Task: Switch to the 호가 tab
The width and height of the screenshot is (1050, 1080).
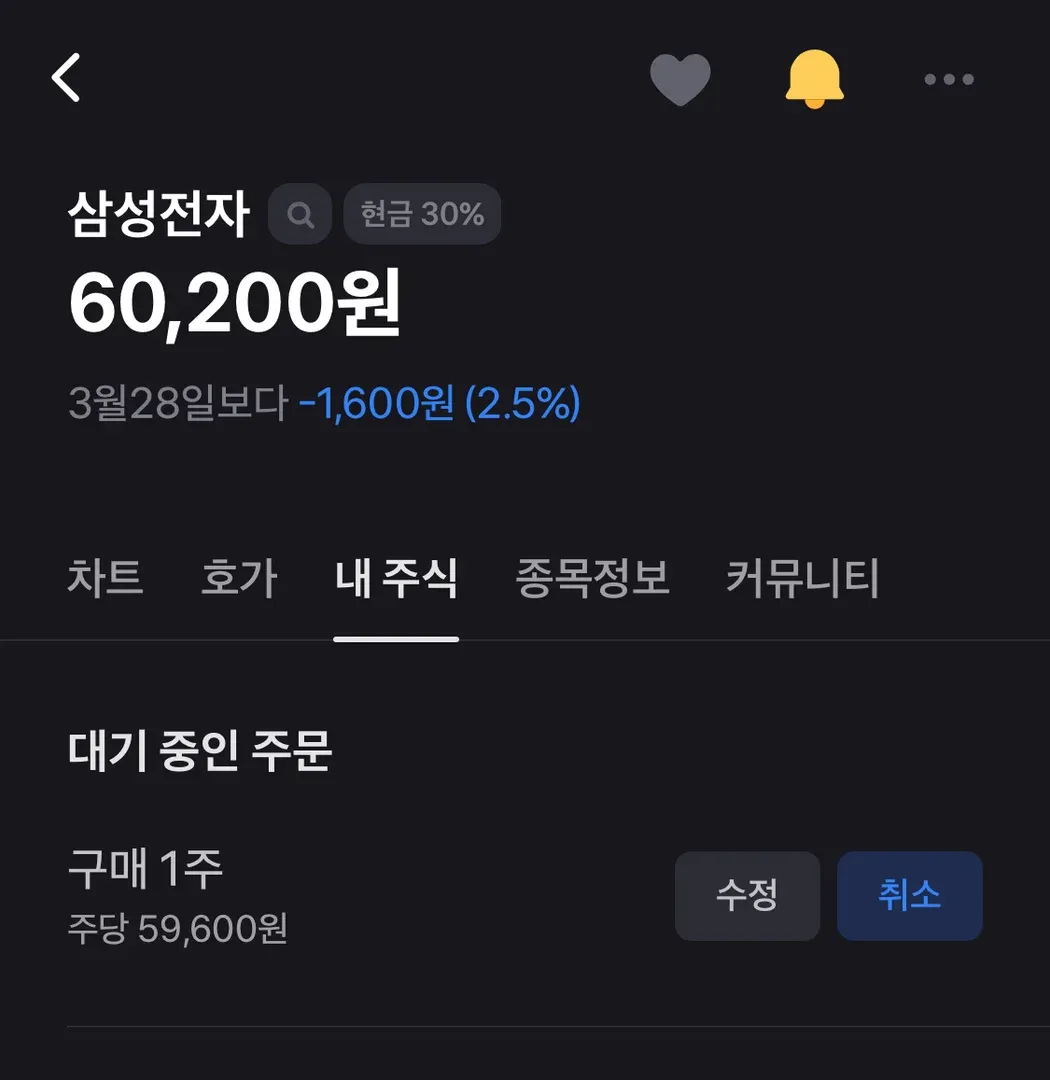Action: tap(238, 578)
